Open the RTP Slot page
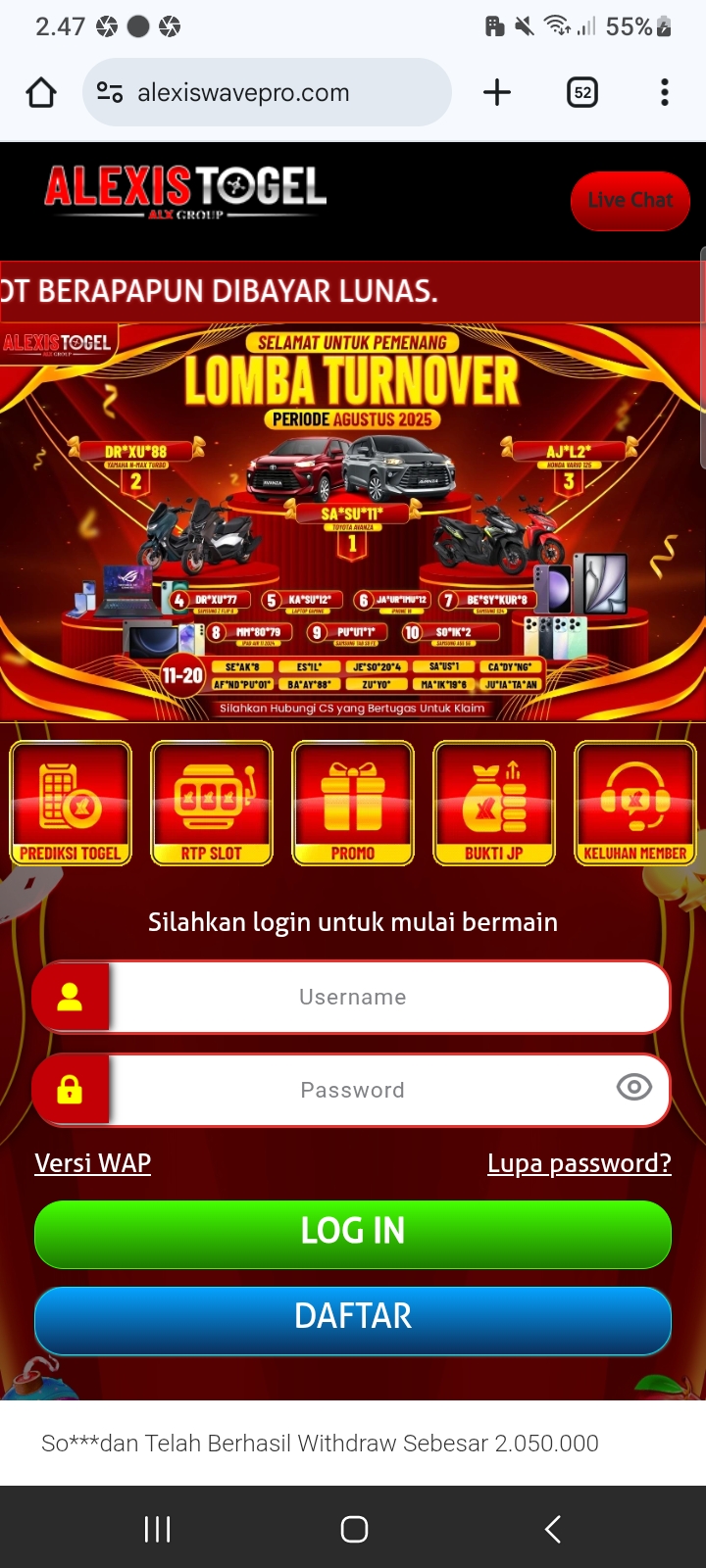The width and height of the screenshot is (706, 1568). (212, 804)
